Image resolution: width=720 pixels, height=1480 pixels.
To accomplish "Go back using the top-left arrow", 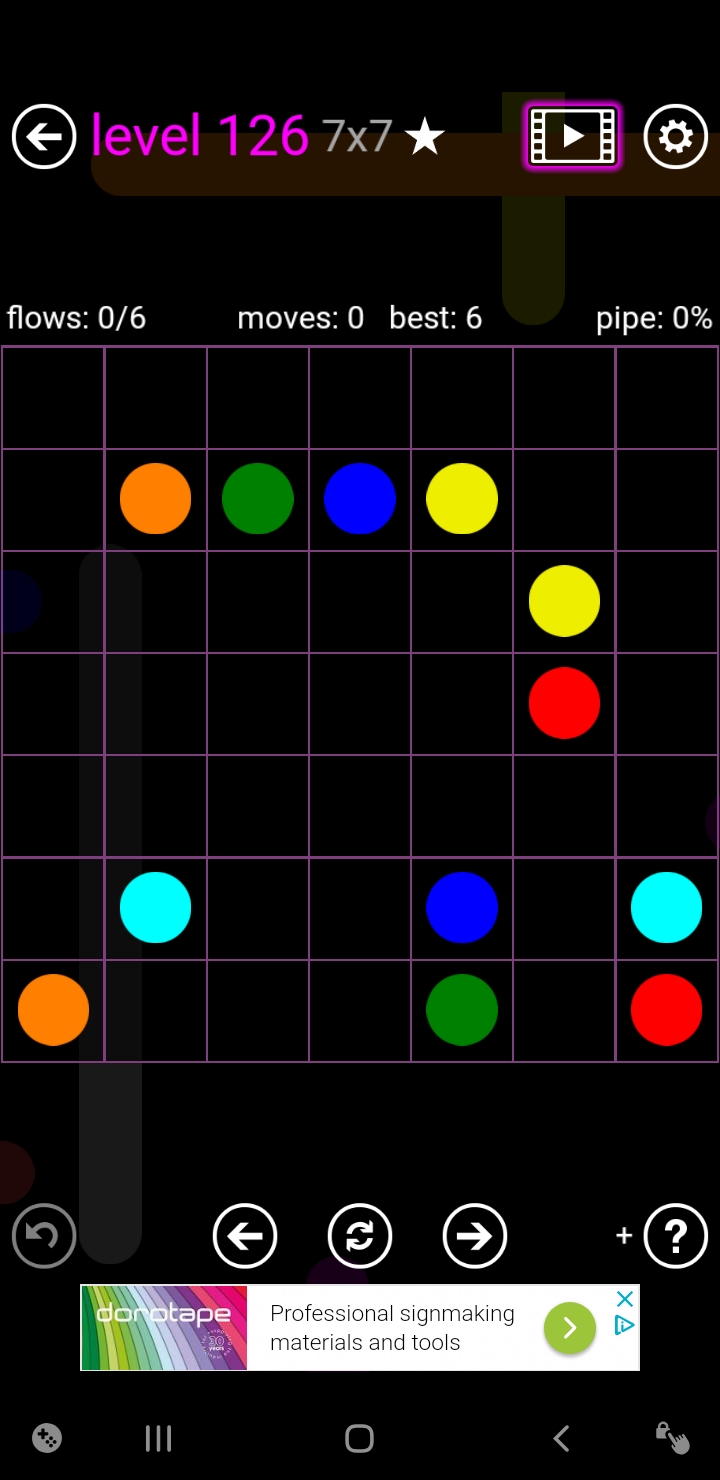I will [x=44, y=136].
